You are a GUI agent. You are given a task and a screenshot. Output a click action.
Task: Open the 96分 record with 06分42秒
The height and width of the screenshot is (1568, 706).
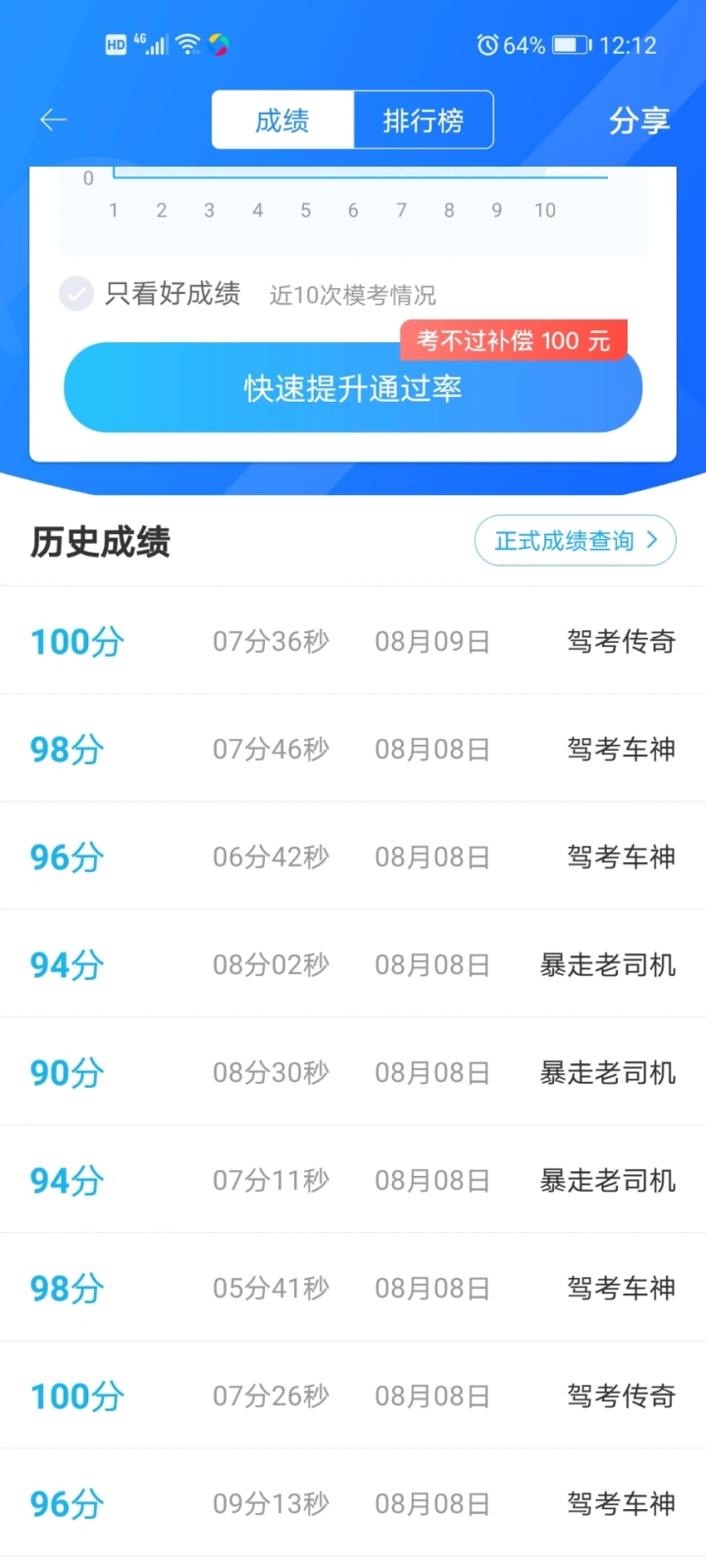tap(353, 857)
